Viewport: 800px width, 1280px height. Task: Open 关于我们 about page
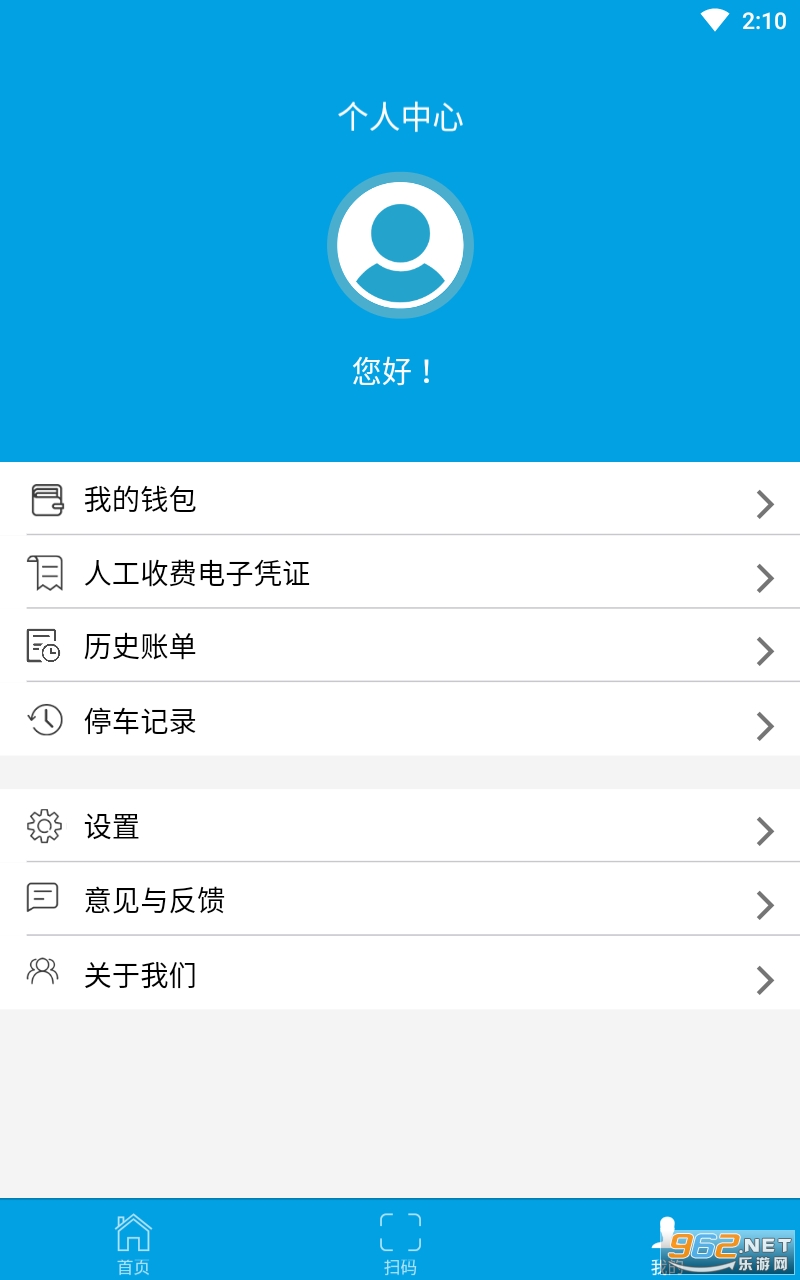[400, 974]
